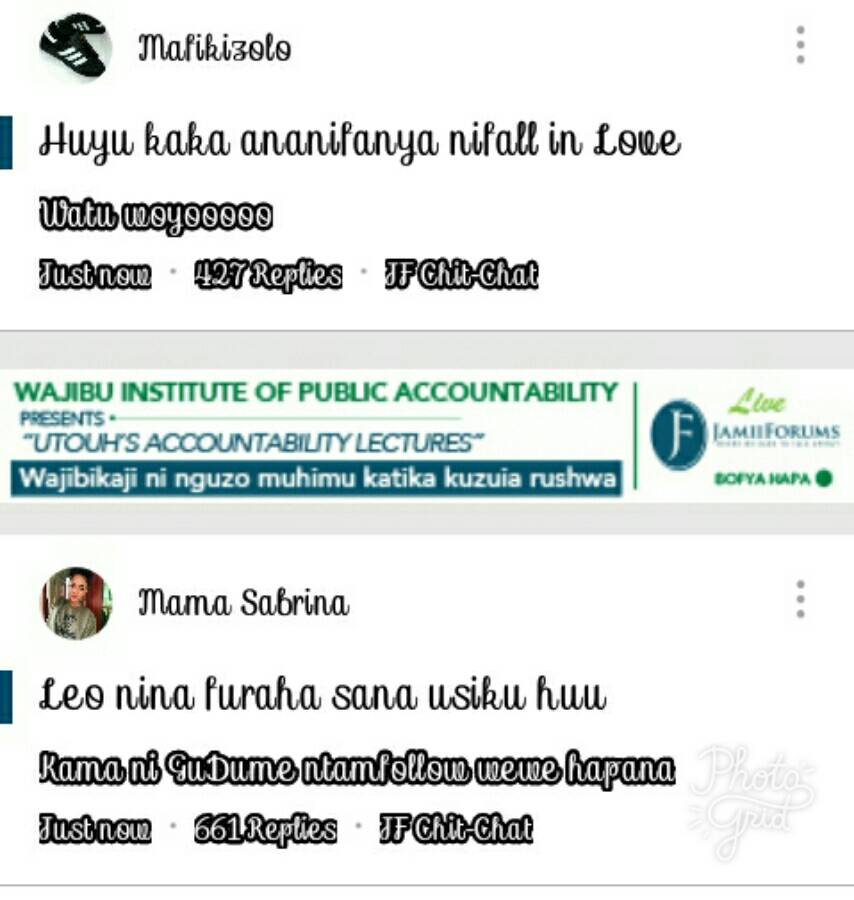The width and height of the screenshot is (854, 900).
Task: View Mafikizolo's profile picture
Action: click(75, 46)
